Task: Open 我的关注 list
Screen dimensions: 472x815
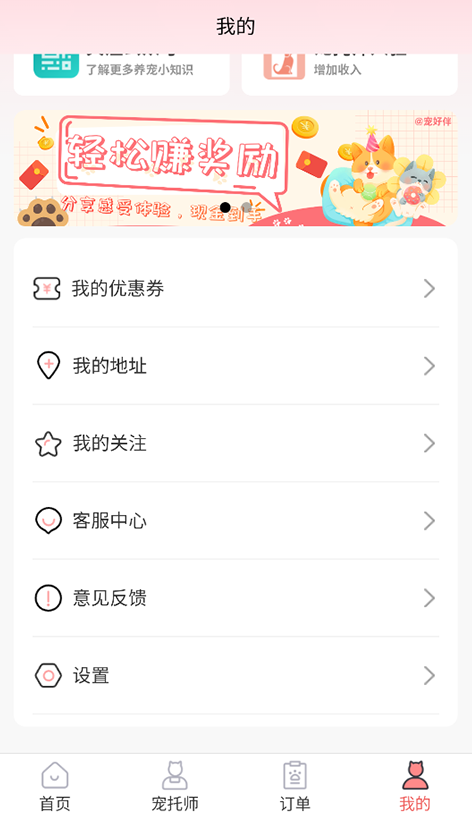Action: pos(235,443)
